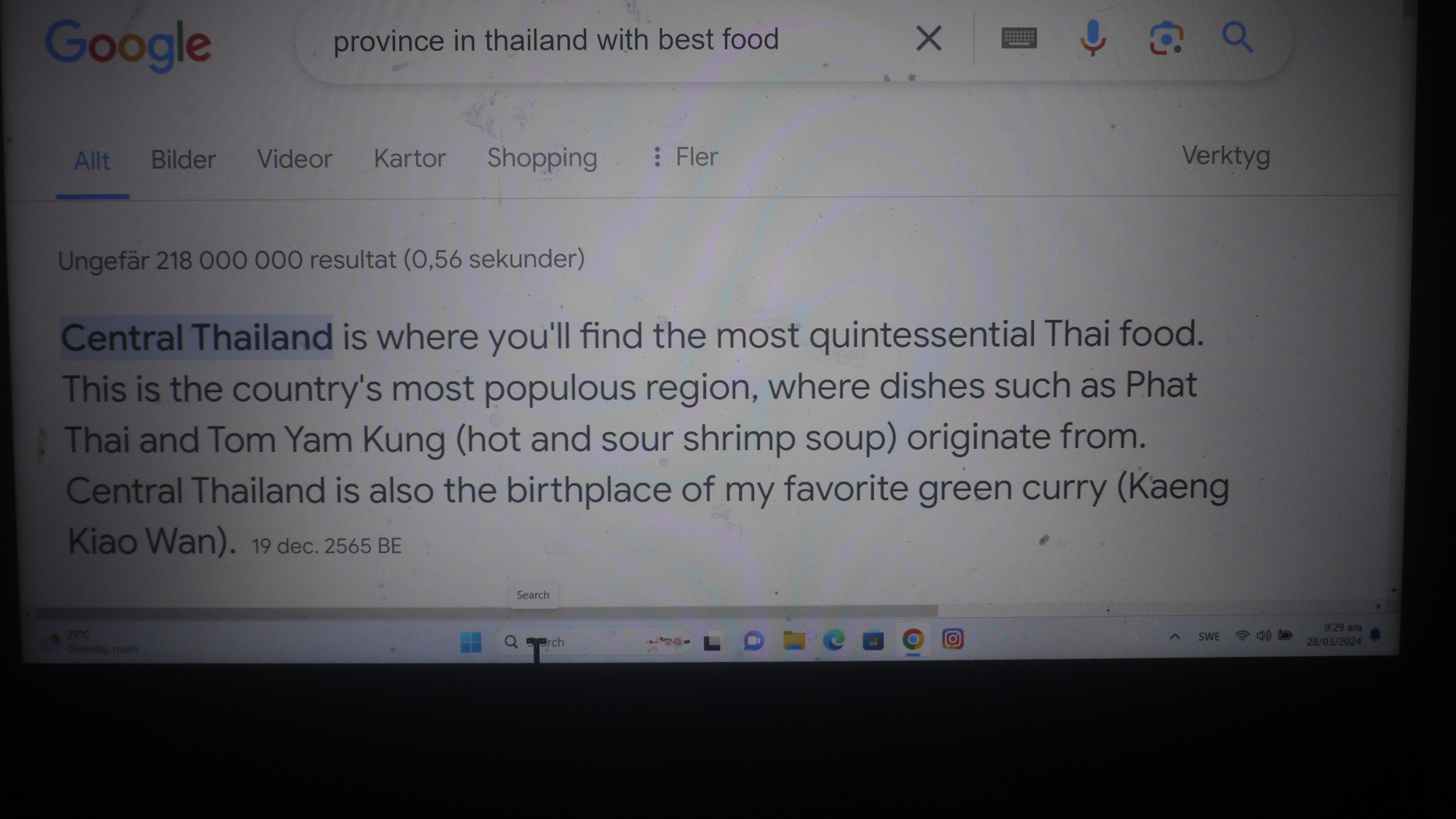Open Microsoft Store from the taskbar
1456x819 pixels.
873,641
